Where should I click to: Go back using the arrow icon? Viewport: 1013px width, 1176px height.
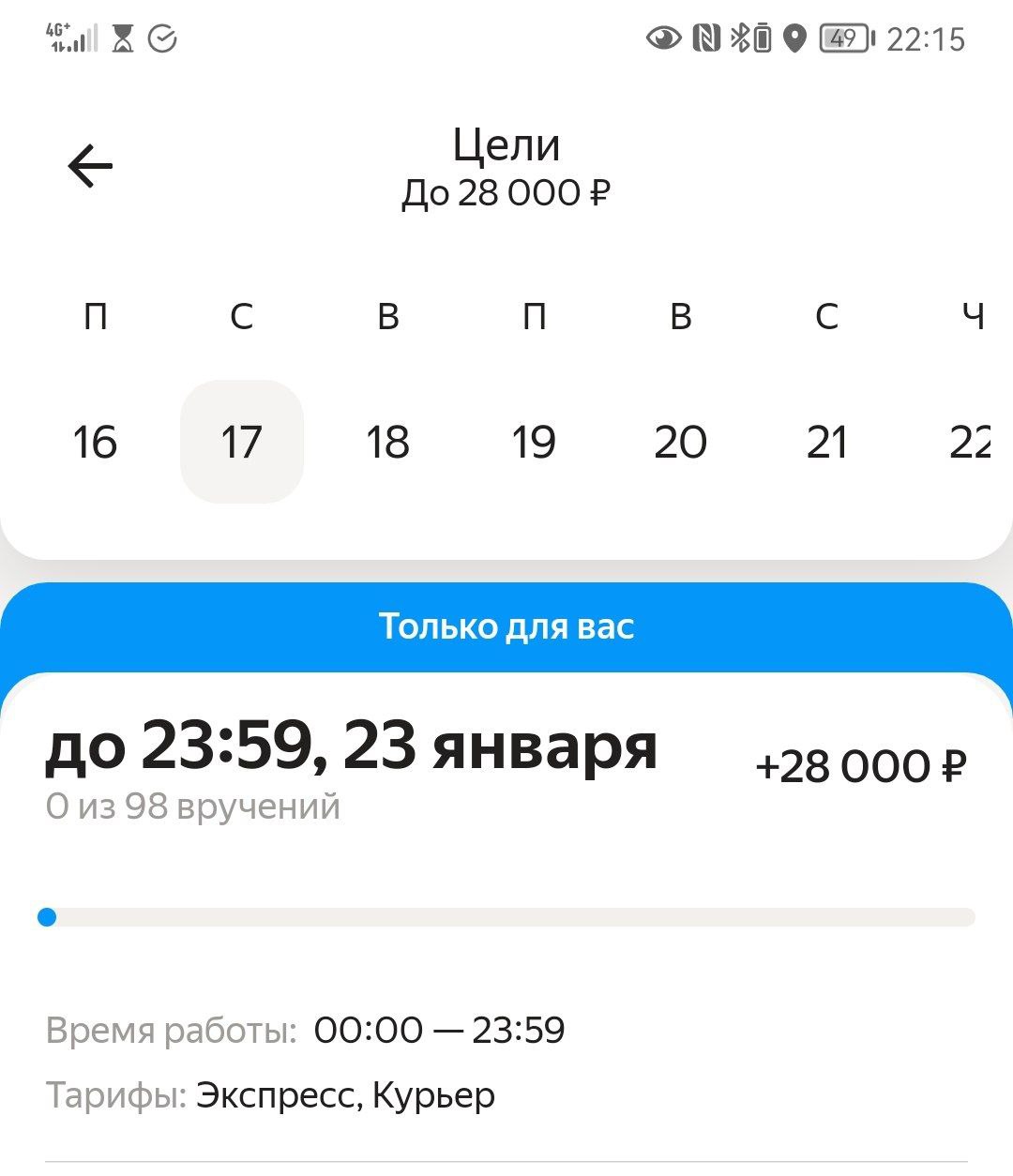tap(90, 167)
